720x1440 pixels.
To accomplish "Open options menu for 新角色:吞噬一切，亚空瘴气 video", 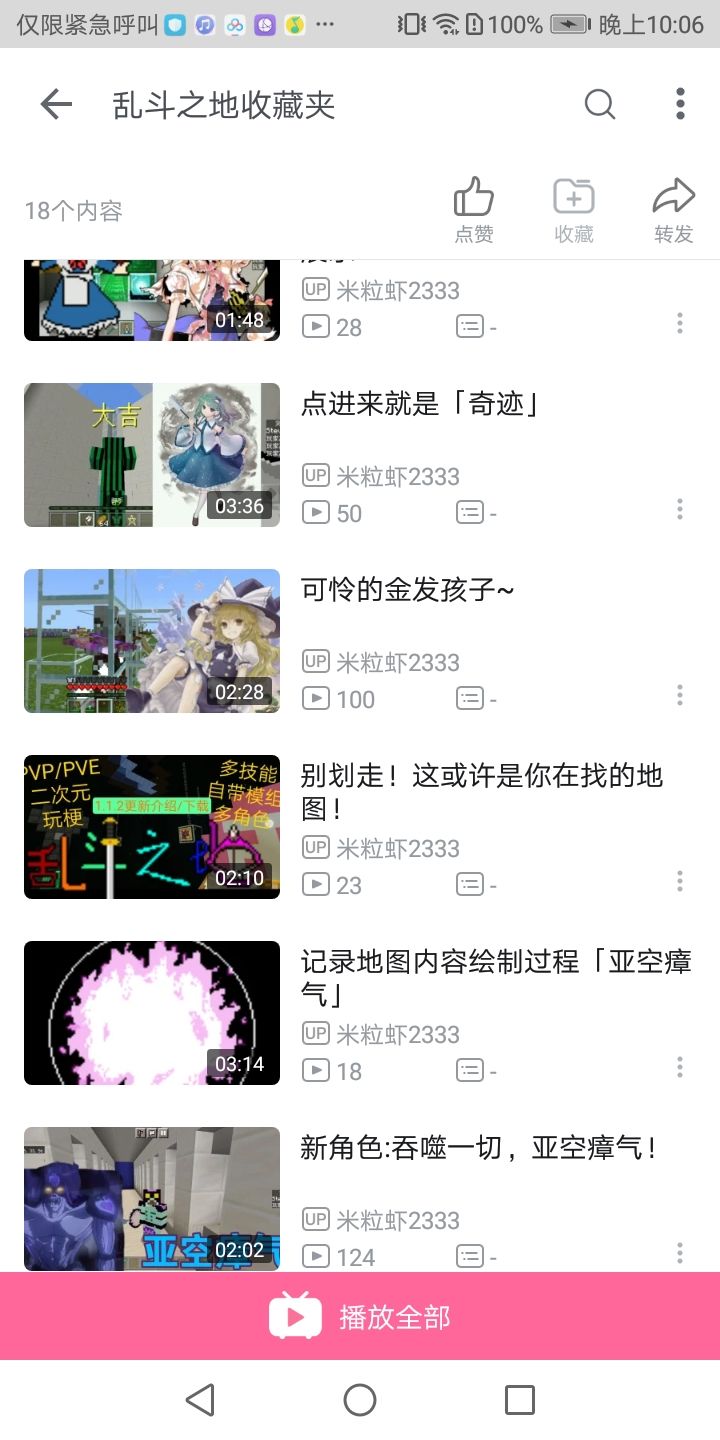I will coord(679,1254).
